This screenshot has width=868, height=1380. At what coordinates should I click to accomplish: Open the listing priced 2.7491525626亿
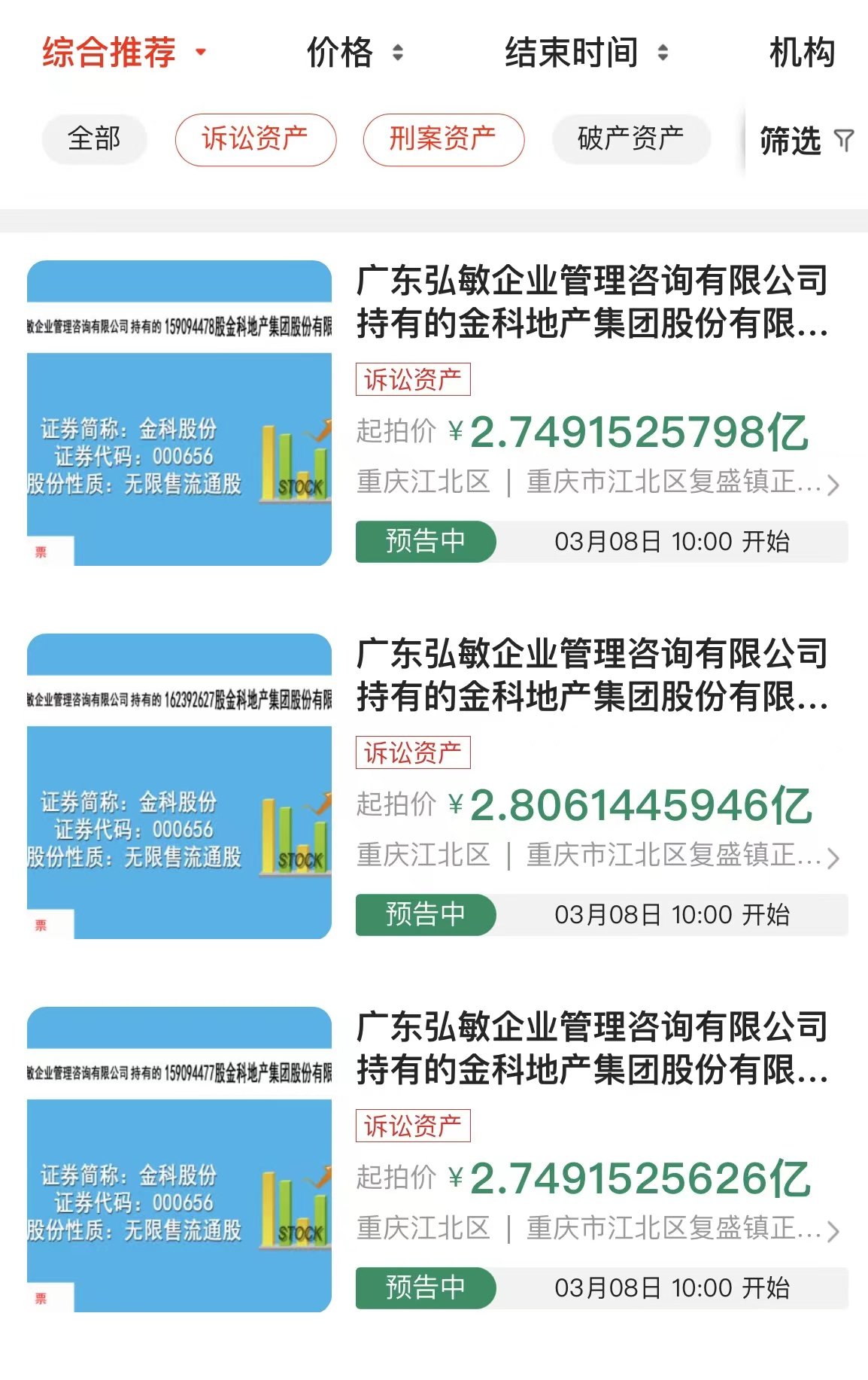pos(591,1048)
